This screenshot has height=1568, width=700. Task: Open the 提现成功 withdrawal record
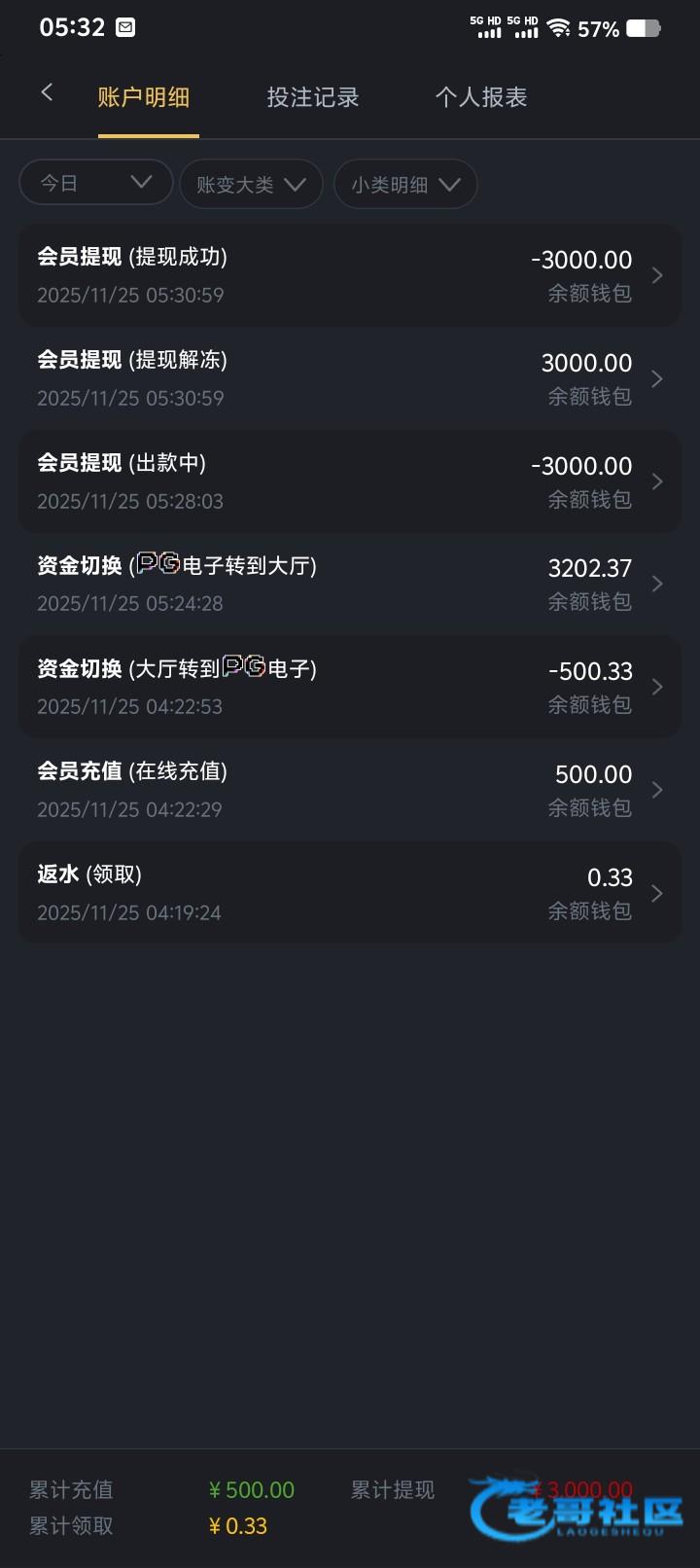pyautogui.click(x=350, y=275)
